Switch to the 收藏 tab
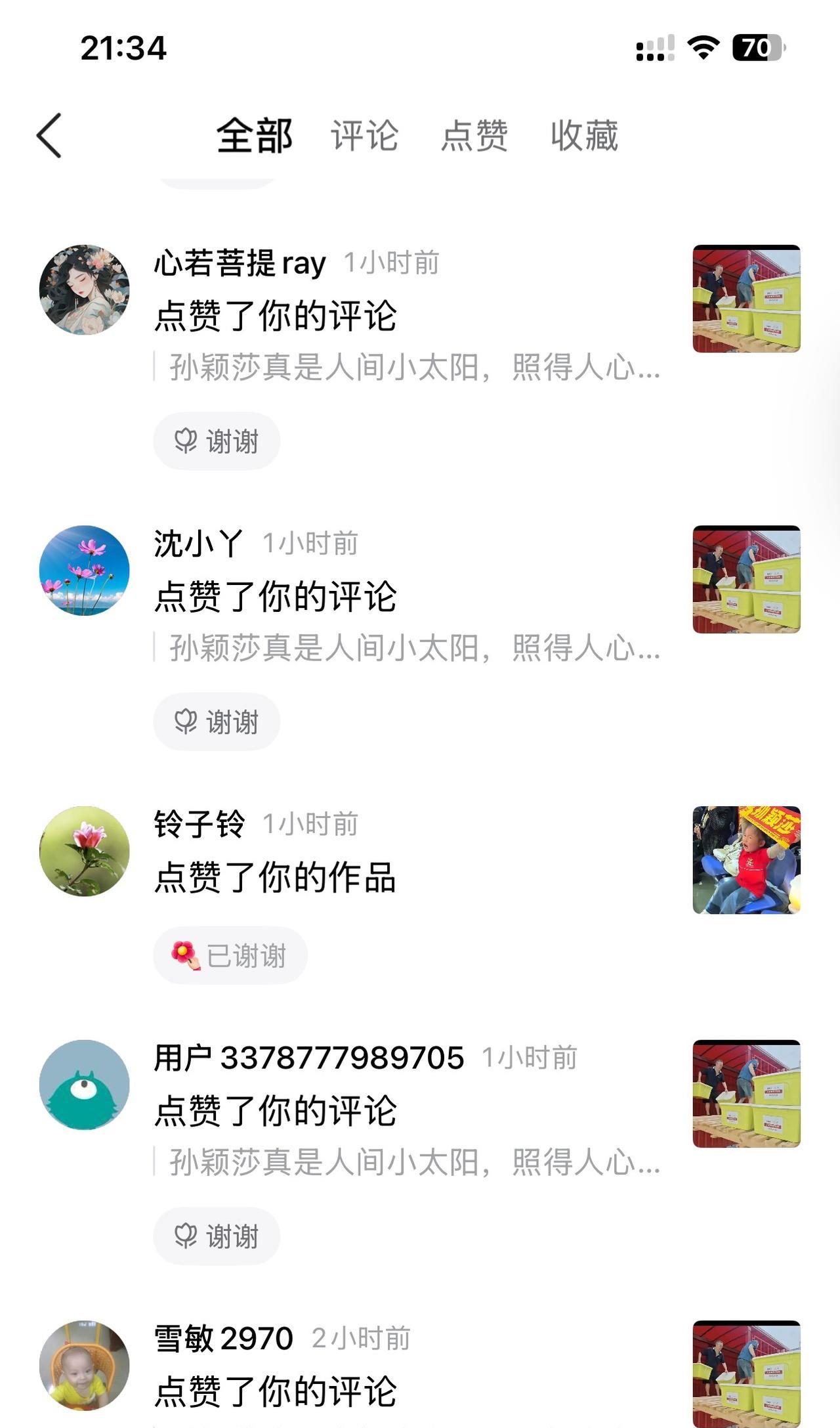Screen dimensions: 840x1428 [584, 136]
